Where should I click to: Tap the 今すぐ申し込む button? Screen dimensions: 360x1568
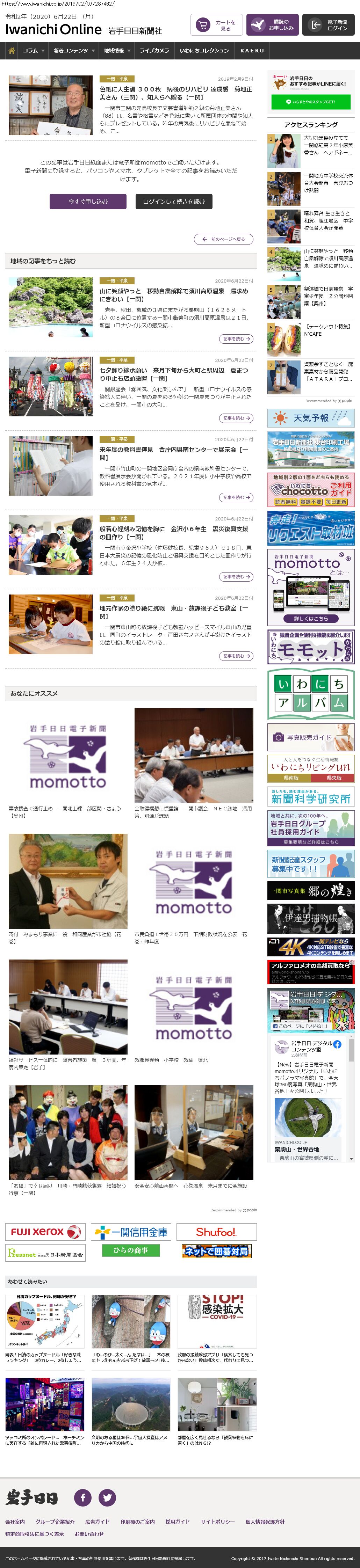pos(88,202)
